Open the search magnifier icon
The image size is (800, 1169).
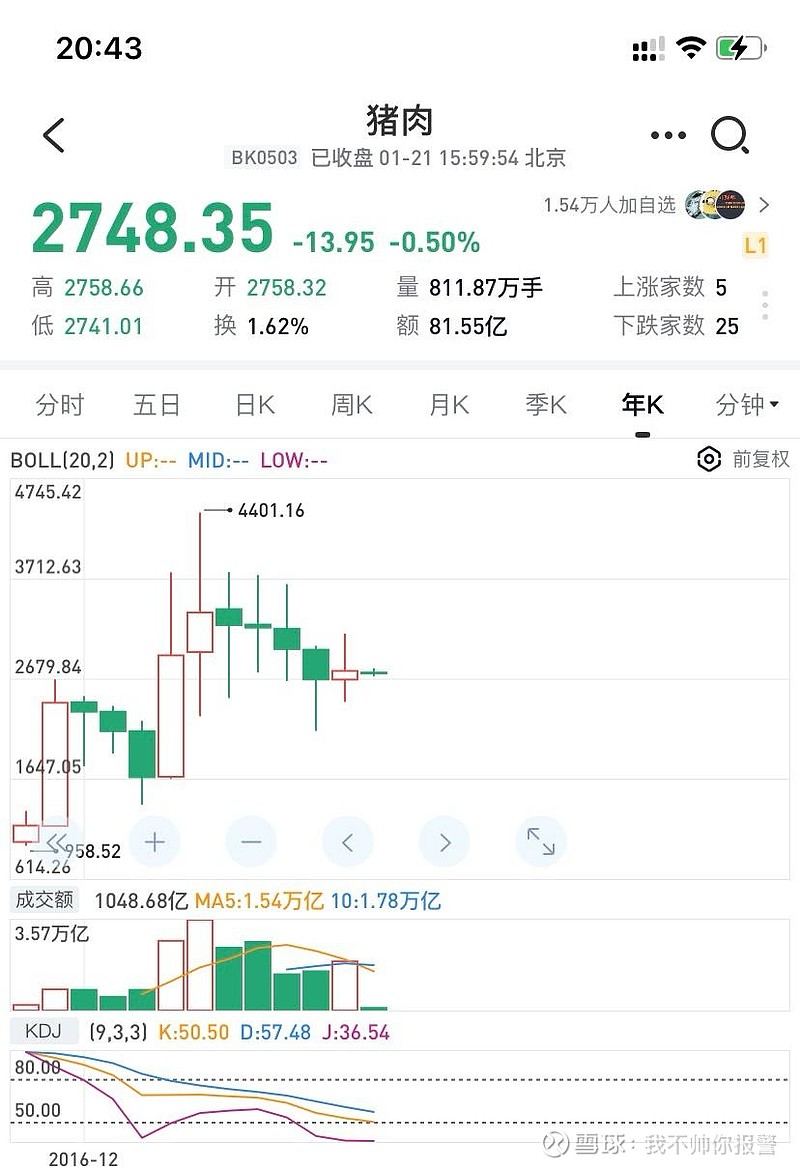pos(730,135)
